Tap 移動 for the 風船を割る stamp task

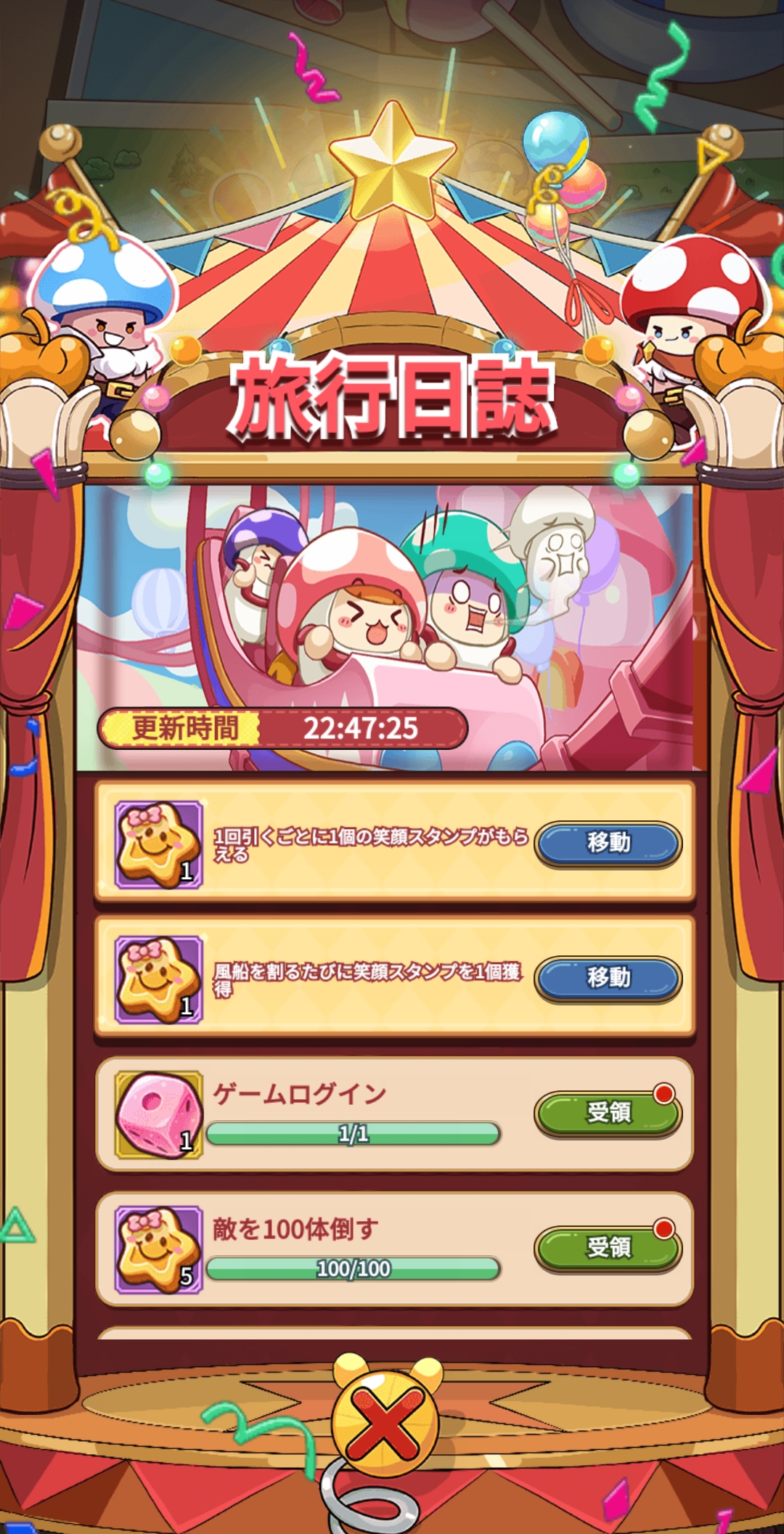[608, 979]
